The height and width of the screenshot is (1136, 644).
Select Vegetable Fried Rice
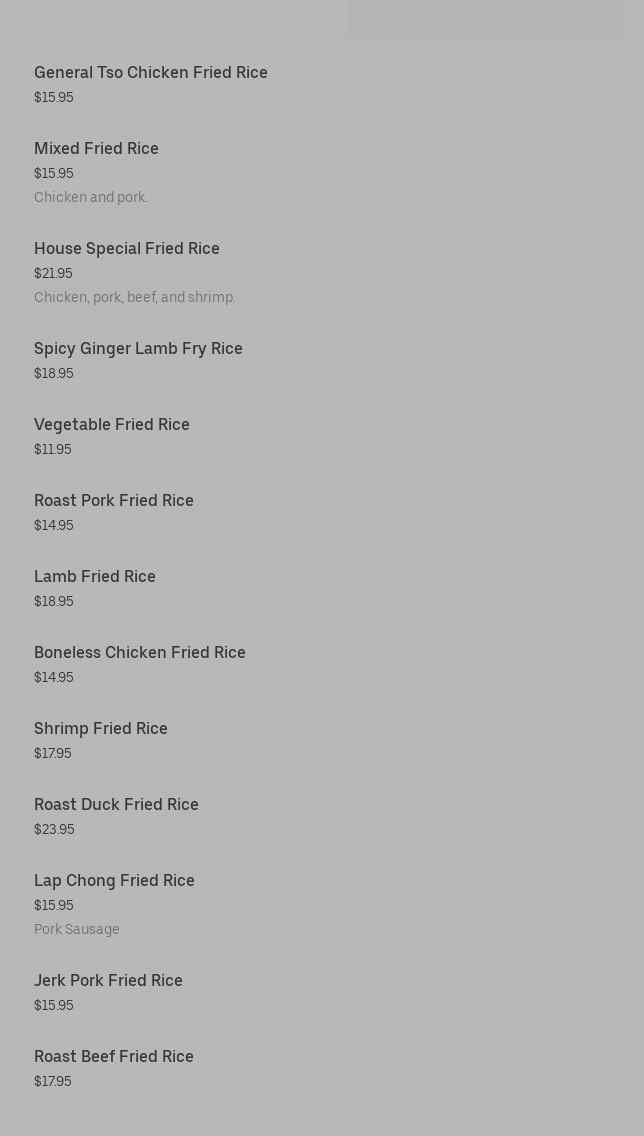click(x=112, y=425)
